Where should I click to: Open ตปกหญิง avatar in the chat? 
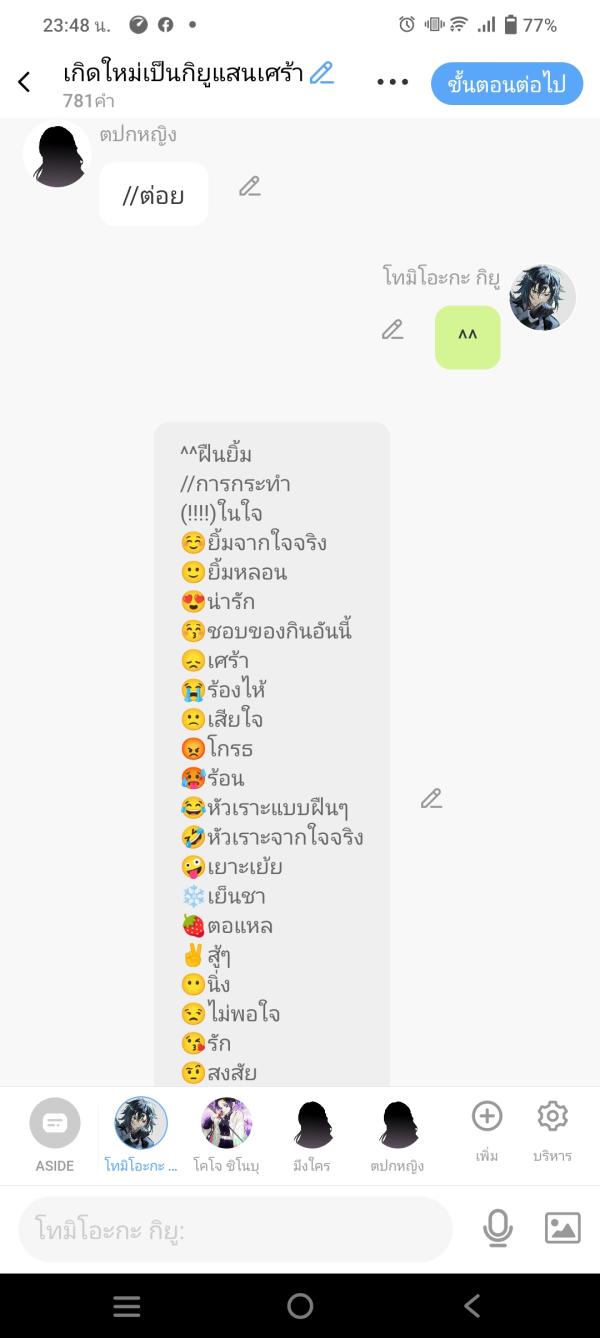[x=57, y=155]
